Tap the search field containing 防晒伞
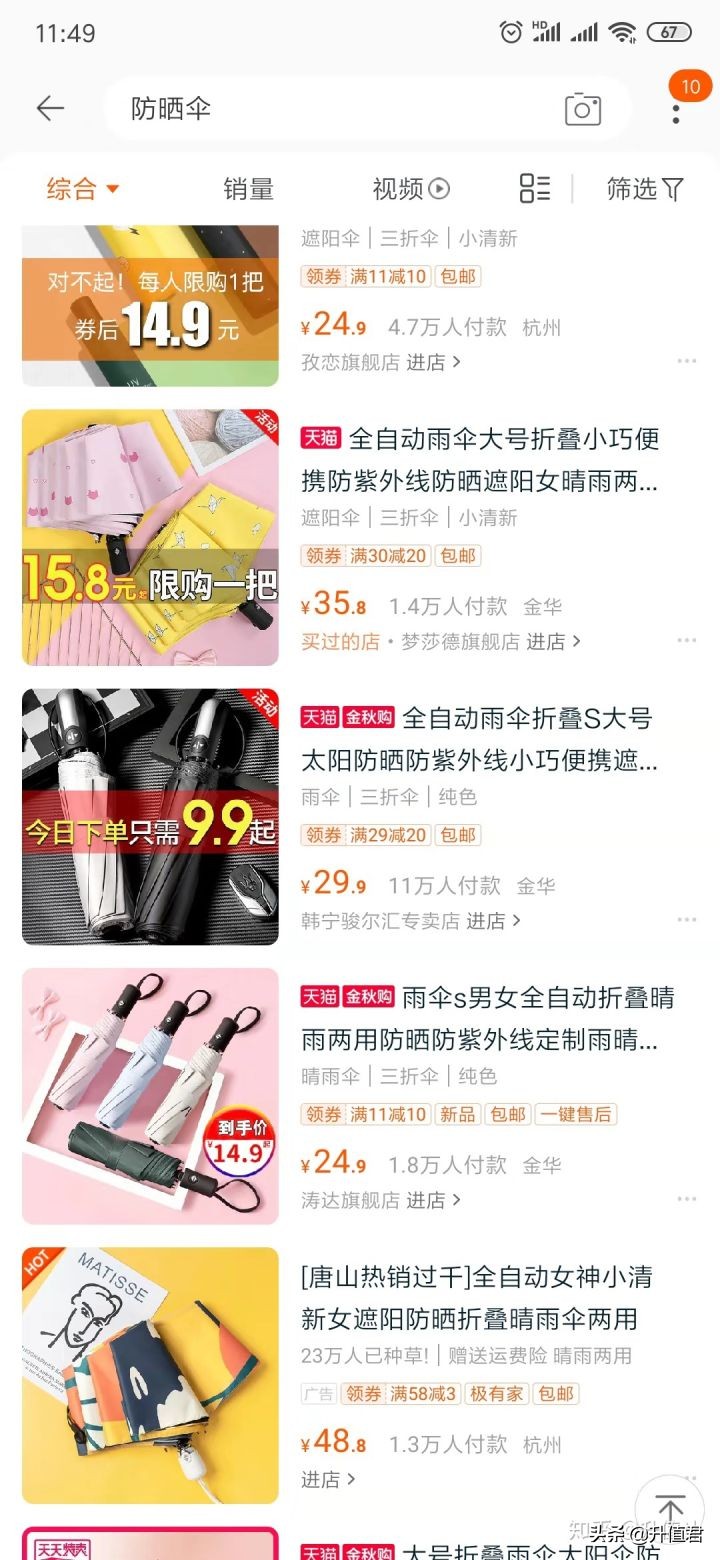This screenshot has height=1560, width=720. [x=300, y=109]
